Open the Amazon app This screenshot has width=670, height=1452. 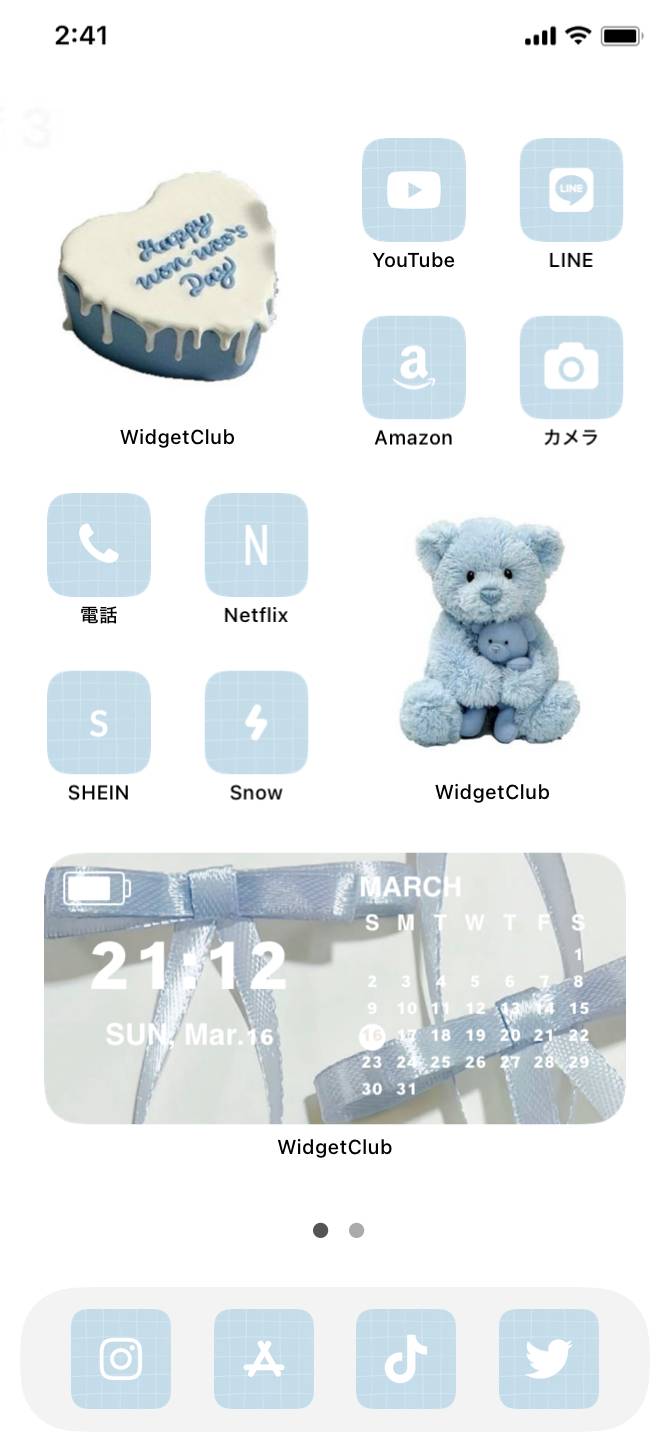tap(413, 367)
